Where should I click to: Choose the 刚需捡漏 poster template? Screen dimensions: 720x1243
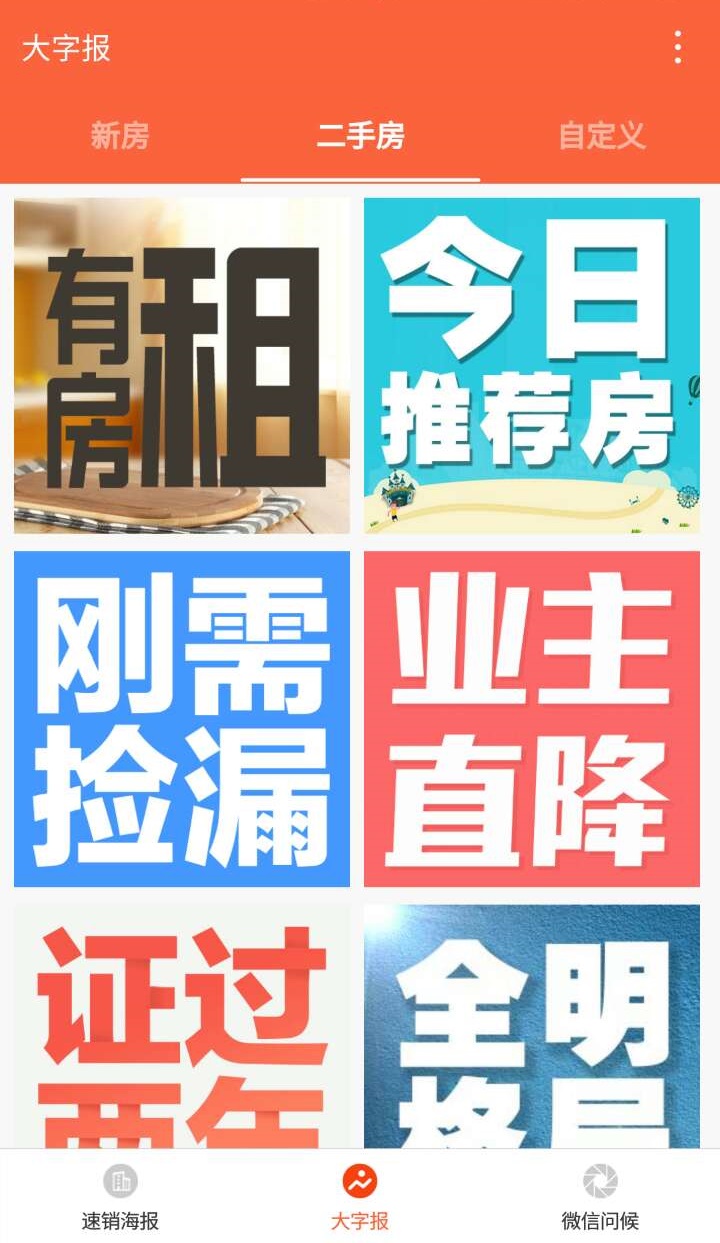(x=182, y=718)
